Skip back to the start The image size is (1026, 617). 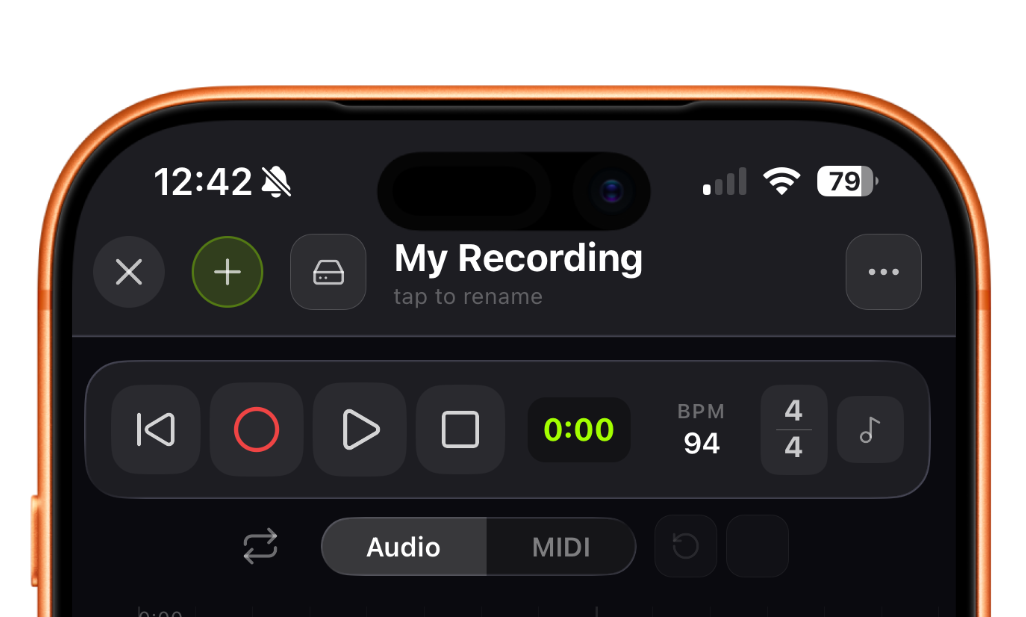(156, 430)
